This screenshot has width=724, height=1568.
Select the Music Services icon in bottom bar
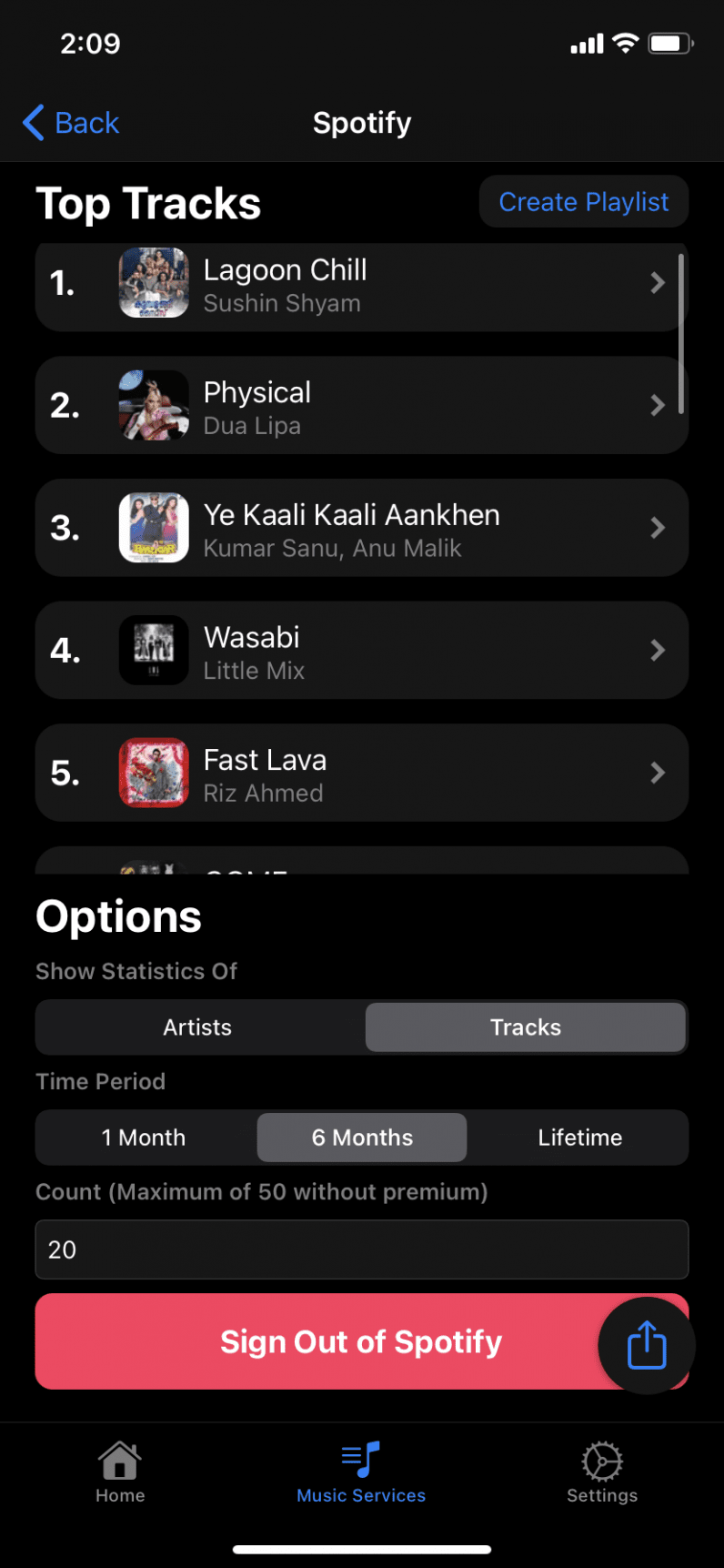click(x=361, y=1471)
